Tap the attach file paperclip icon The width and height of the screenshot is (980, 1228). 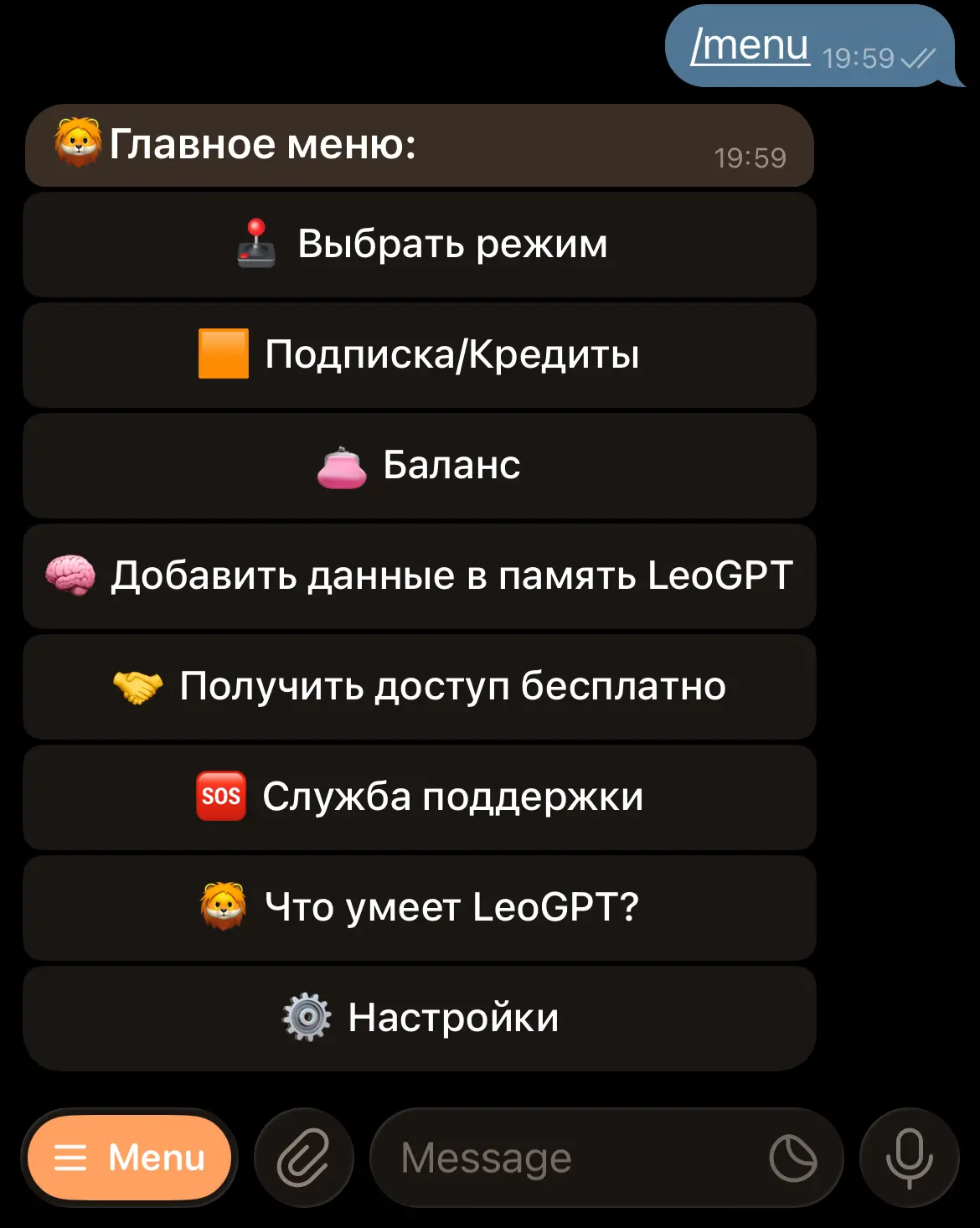303,1158
